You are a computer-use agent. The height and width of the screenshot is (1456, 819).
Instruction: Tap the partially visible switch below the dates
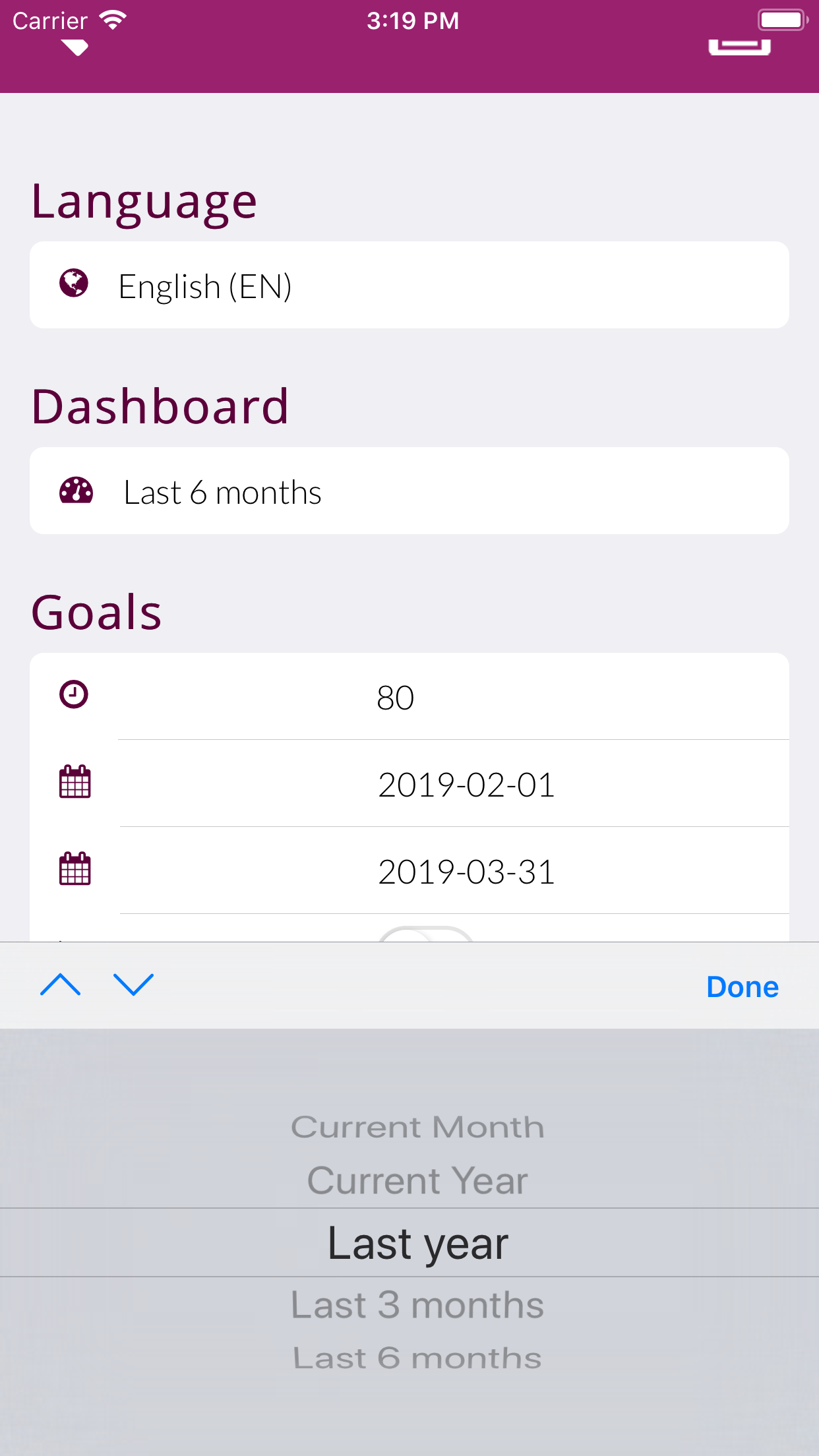(425, 943)
